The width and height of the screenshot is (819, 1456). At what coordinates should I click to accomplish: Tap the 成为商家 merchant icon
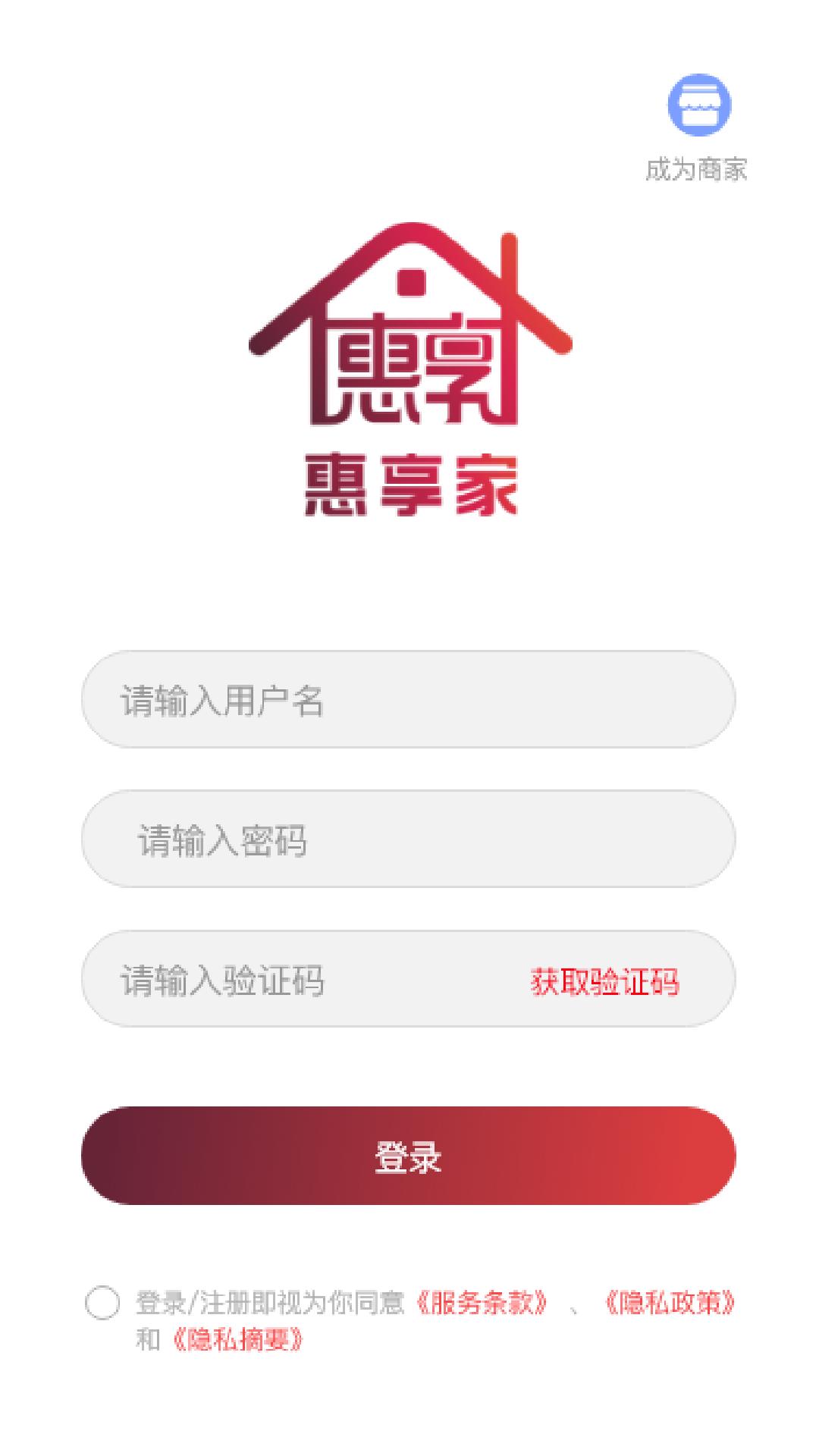click(x=698, y=105)
